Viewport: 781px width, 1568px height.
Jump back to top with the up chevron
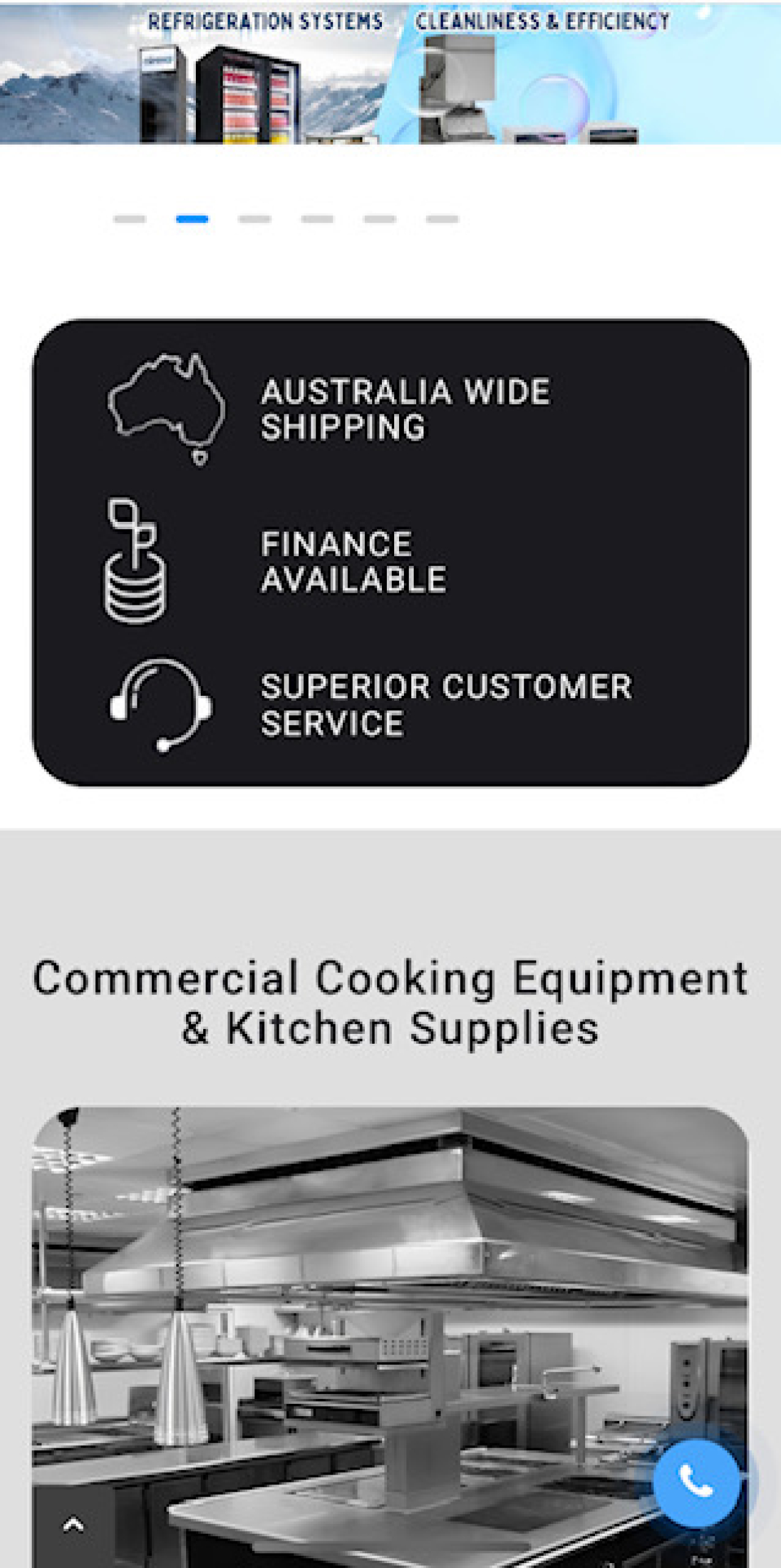73,1525
